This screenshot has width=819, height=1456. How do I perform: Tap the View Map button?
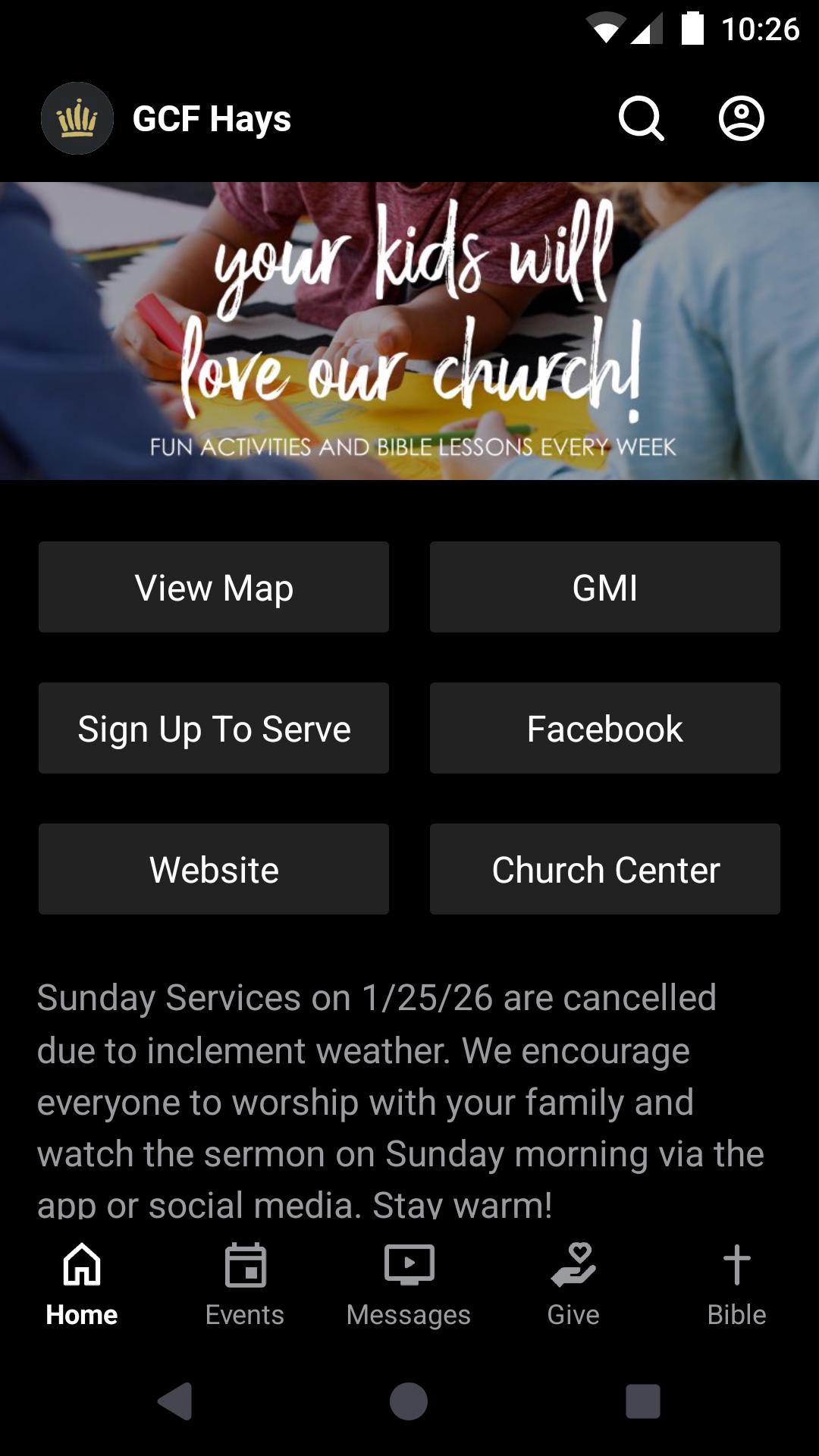pos(214,587)
